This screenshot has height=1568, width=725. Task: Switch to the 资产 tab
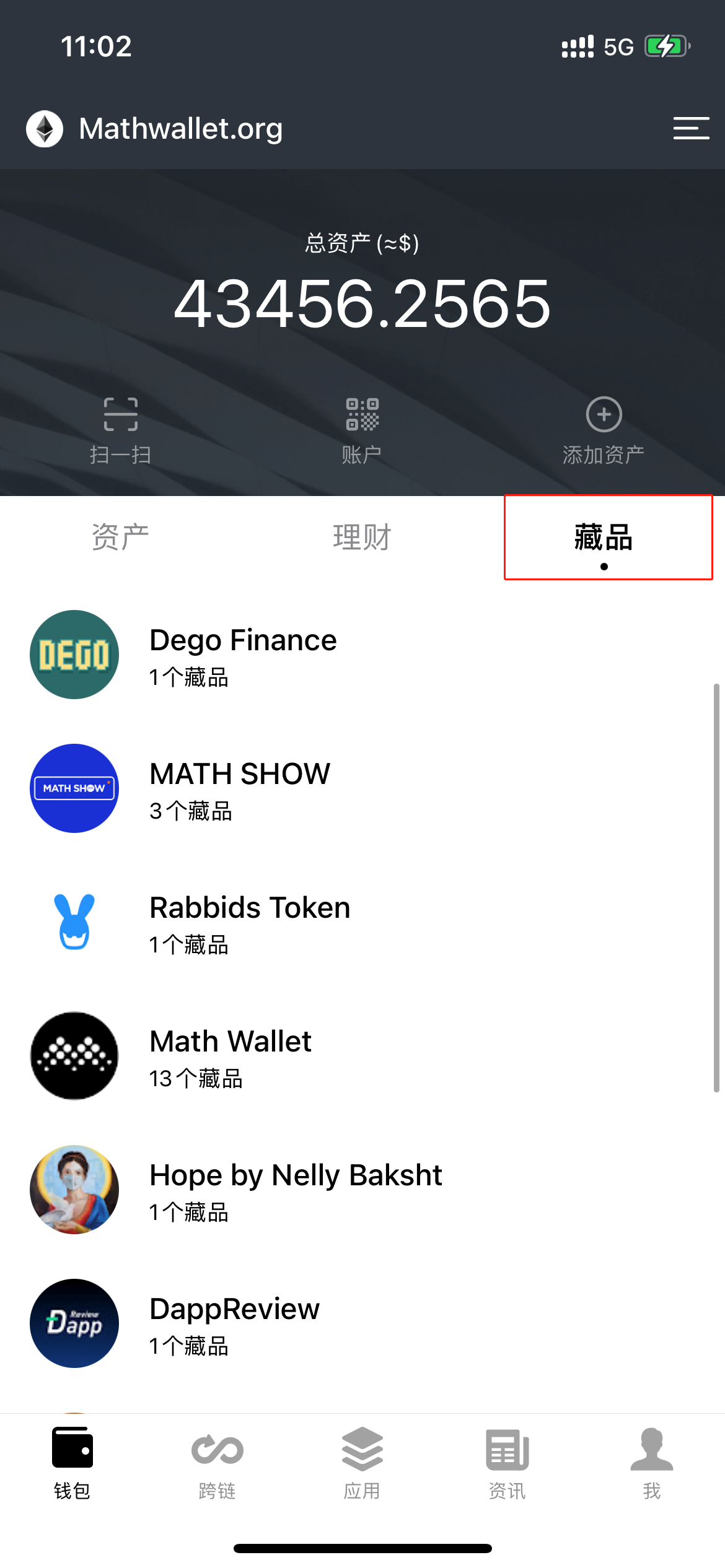click(x=121, y=537)
